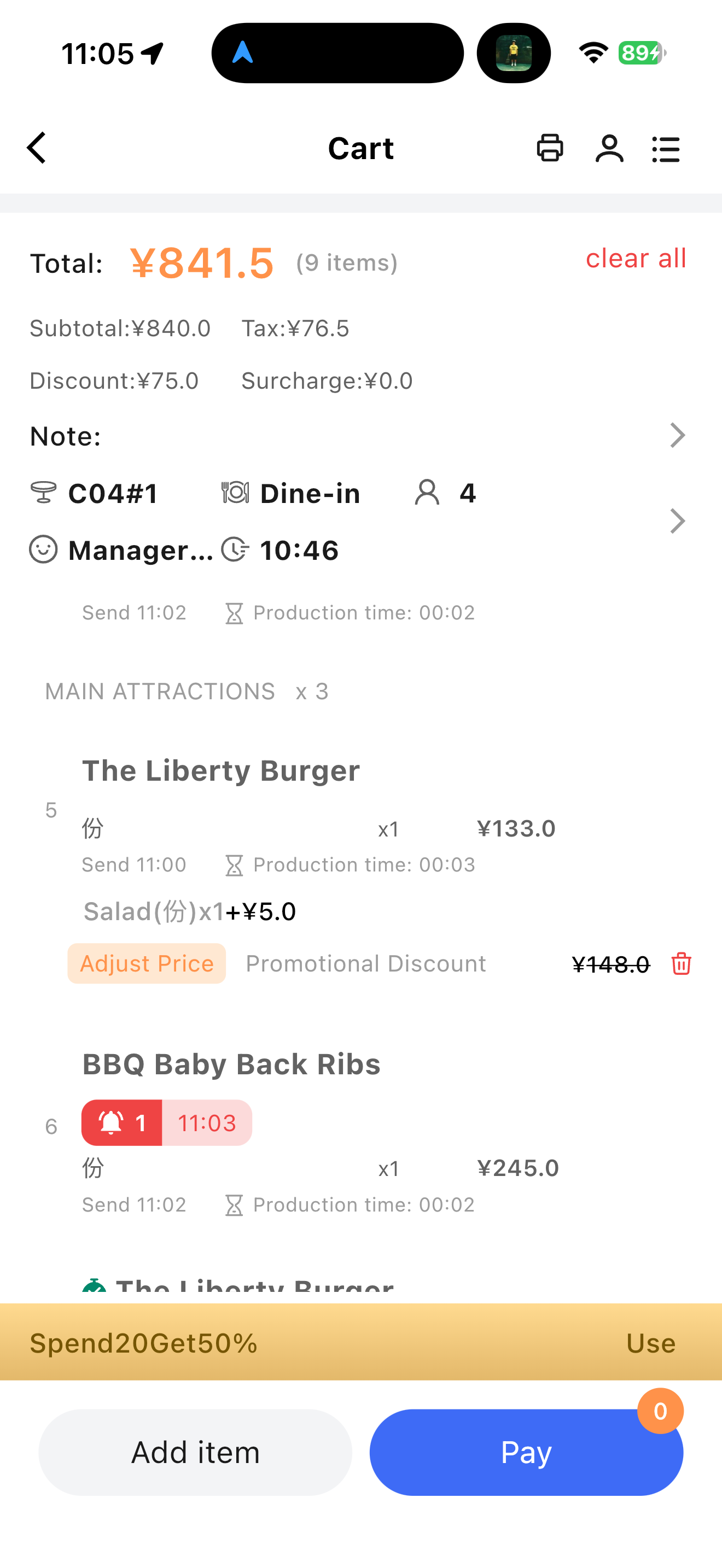
Task: Go back from the Cart screen
Action: click(37, 148)
